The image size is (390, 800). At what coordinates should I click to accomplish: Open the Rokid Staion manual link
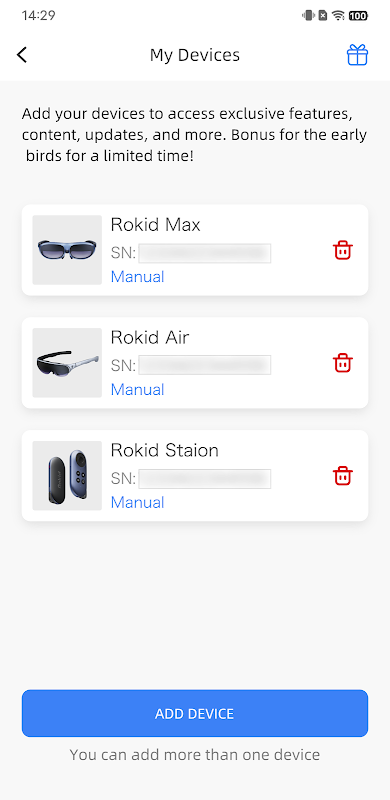tap(137, 503)
